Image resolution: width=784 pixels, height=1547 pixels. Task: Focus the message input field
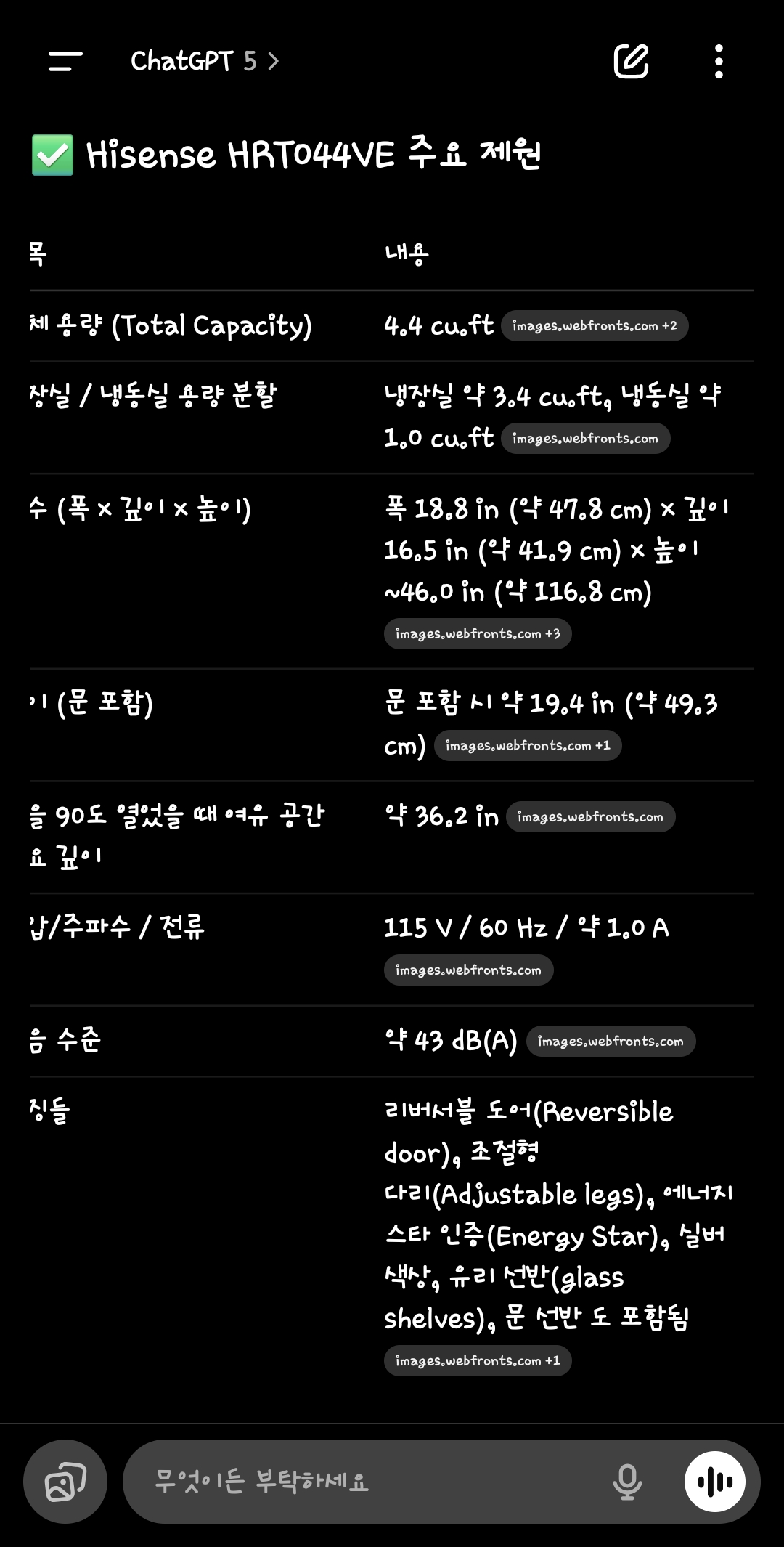[363, 1482]
